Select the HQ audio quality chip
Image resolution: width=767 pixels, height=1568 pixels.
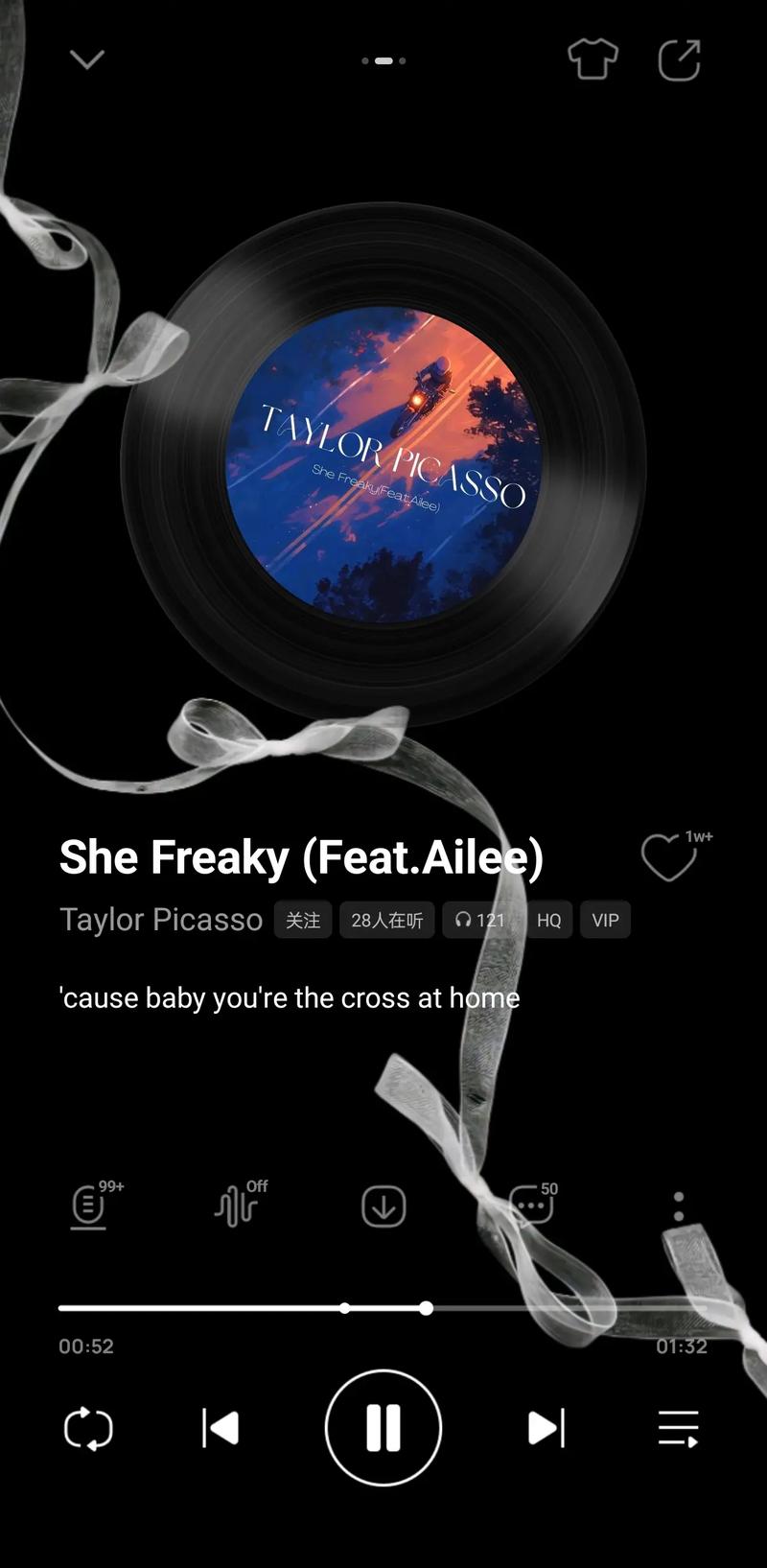coord(548,920)
